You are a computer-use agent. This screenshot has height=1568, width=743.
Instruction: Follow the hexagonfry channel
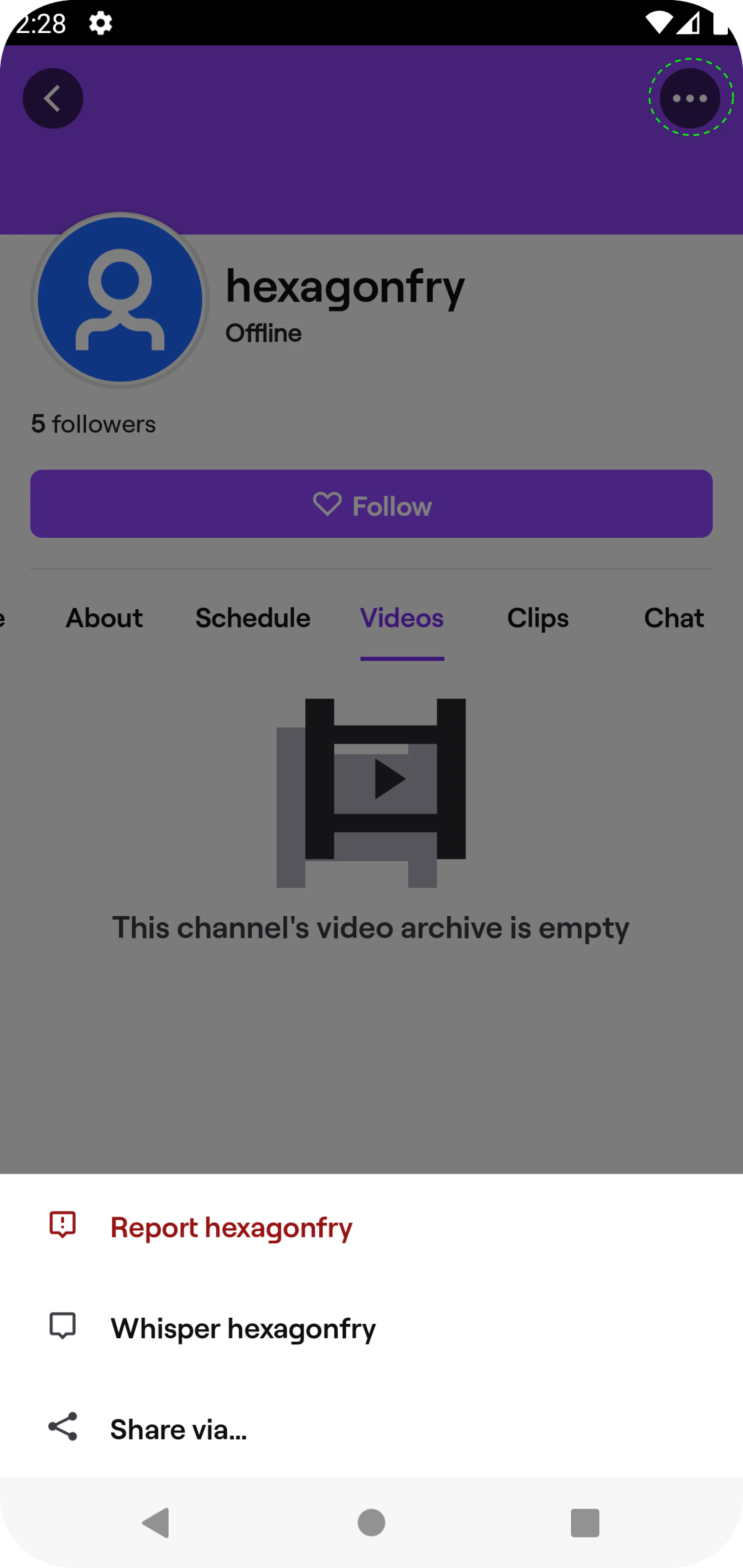pyautogui.click(x=371, y=504)
